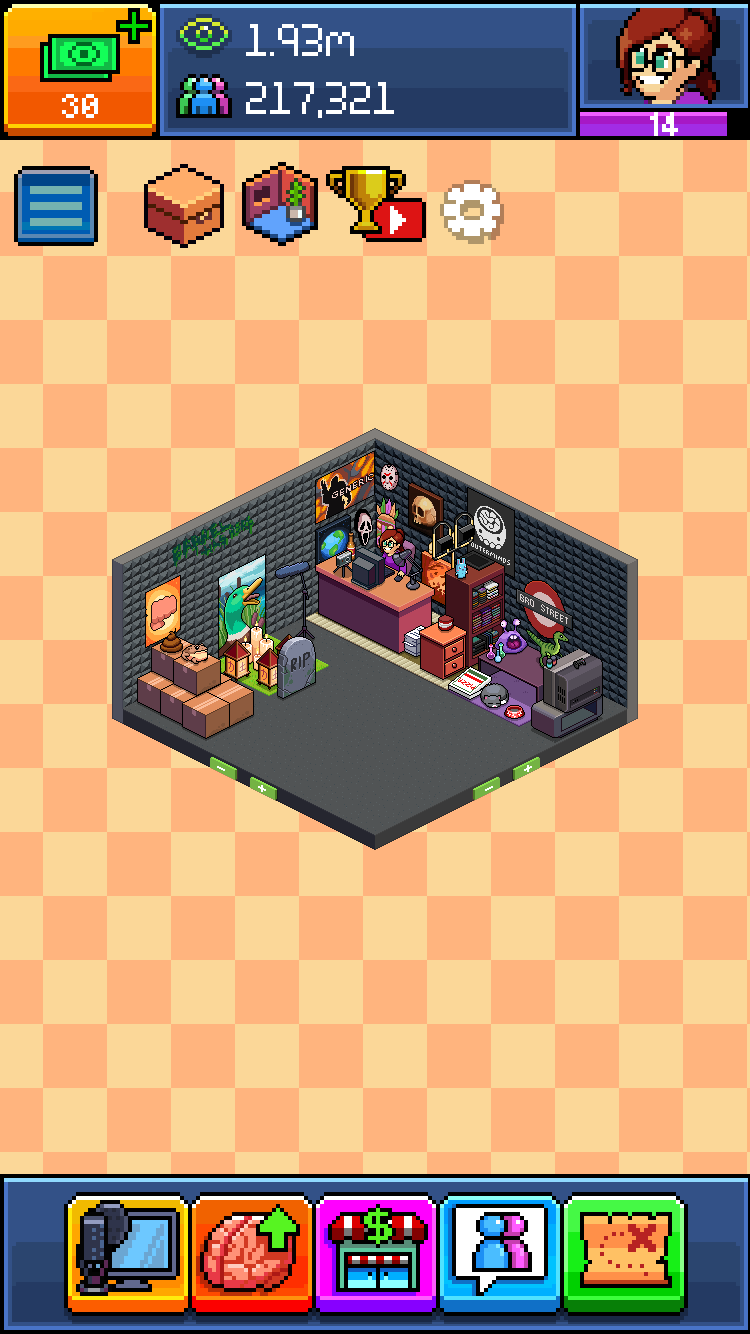Tap the plus stepper below the printer

point(526,768)
